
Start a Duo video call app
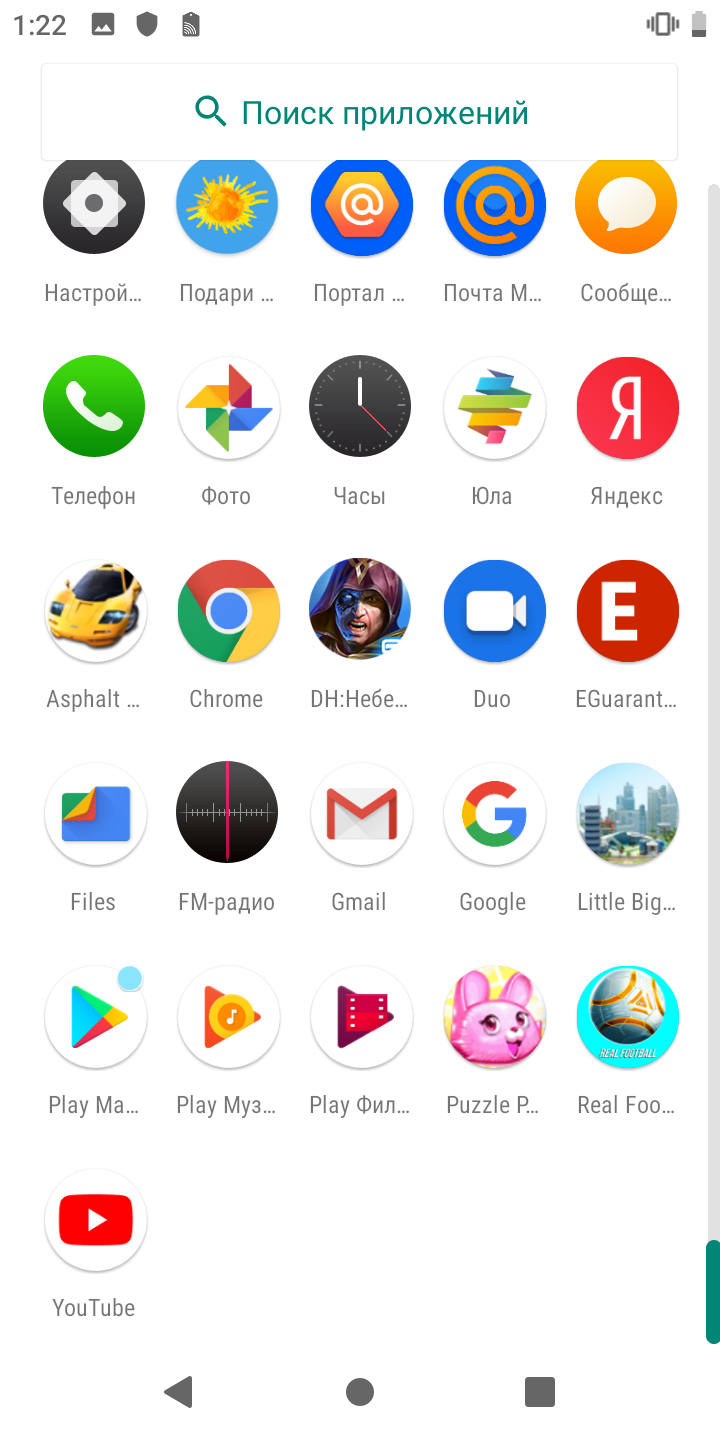494,610
